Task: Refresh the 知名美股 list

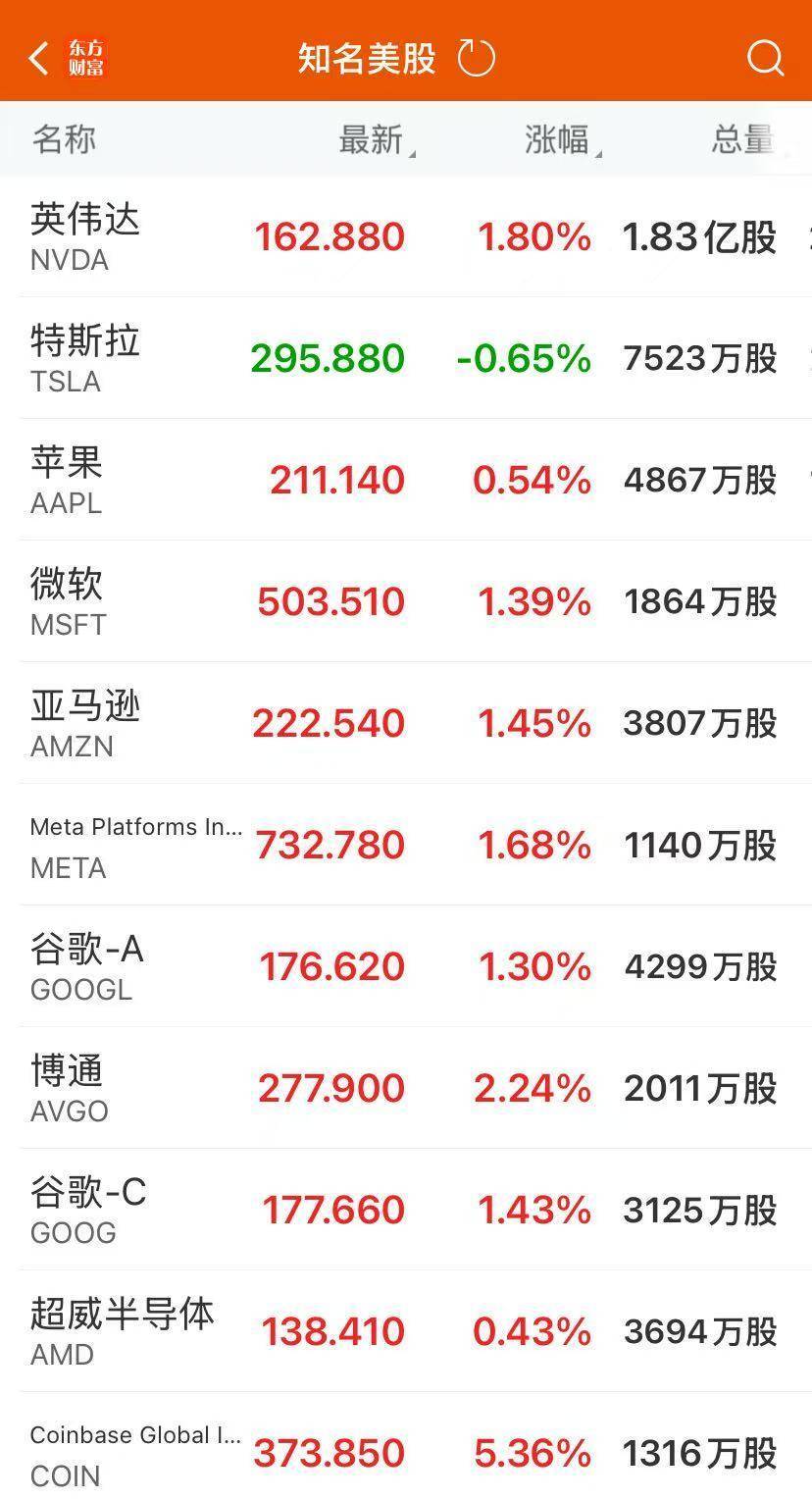Action: (477, 58)
